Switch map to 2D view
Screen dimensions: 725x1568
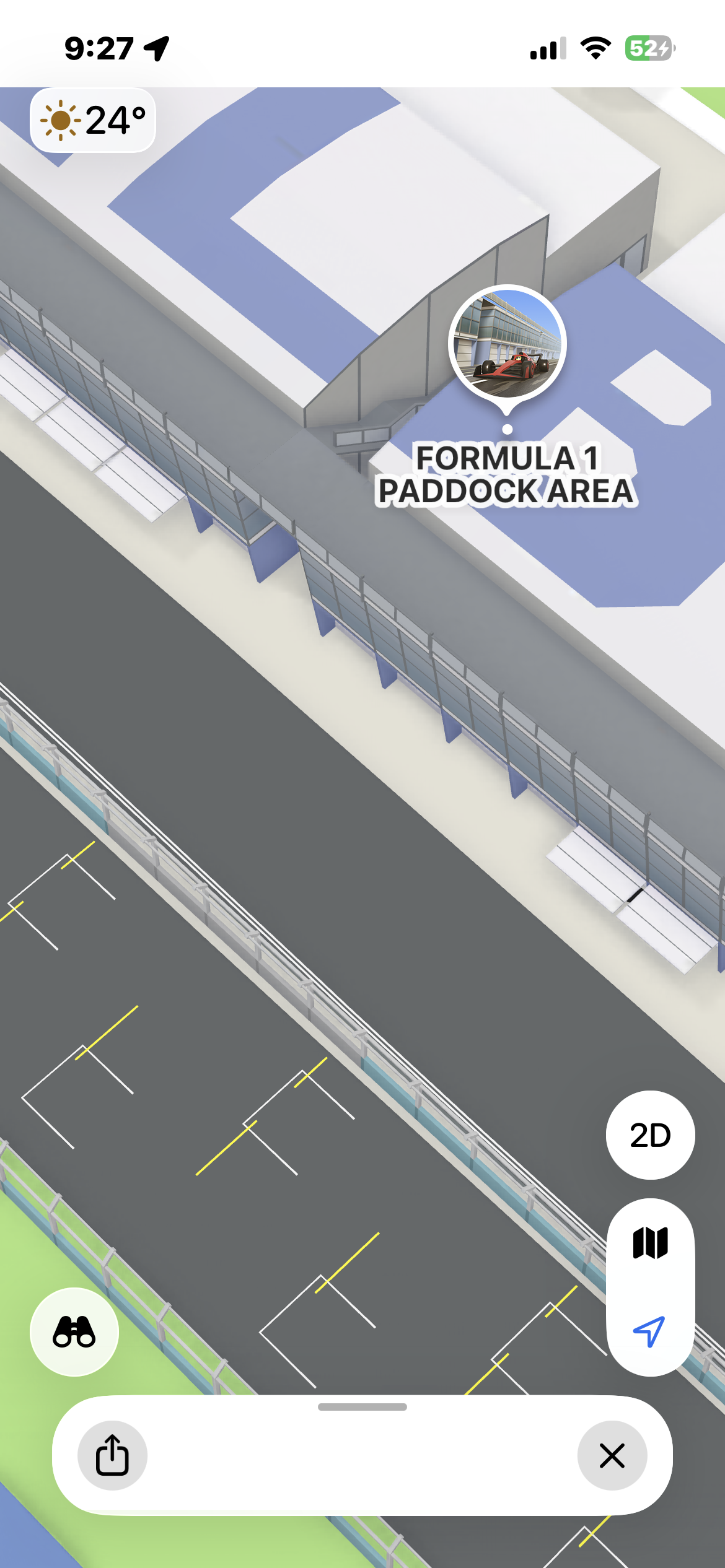[x=650, y=1135]
